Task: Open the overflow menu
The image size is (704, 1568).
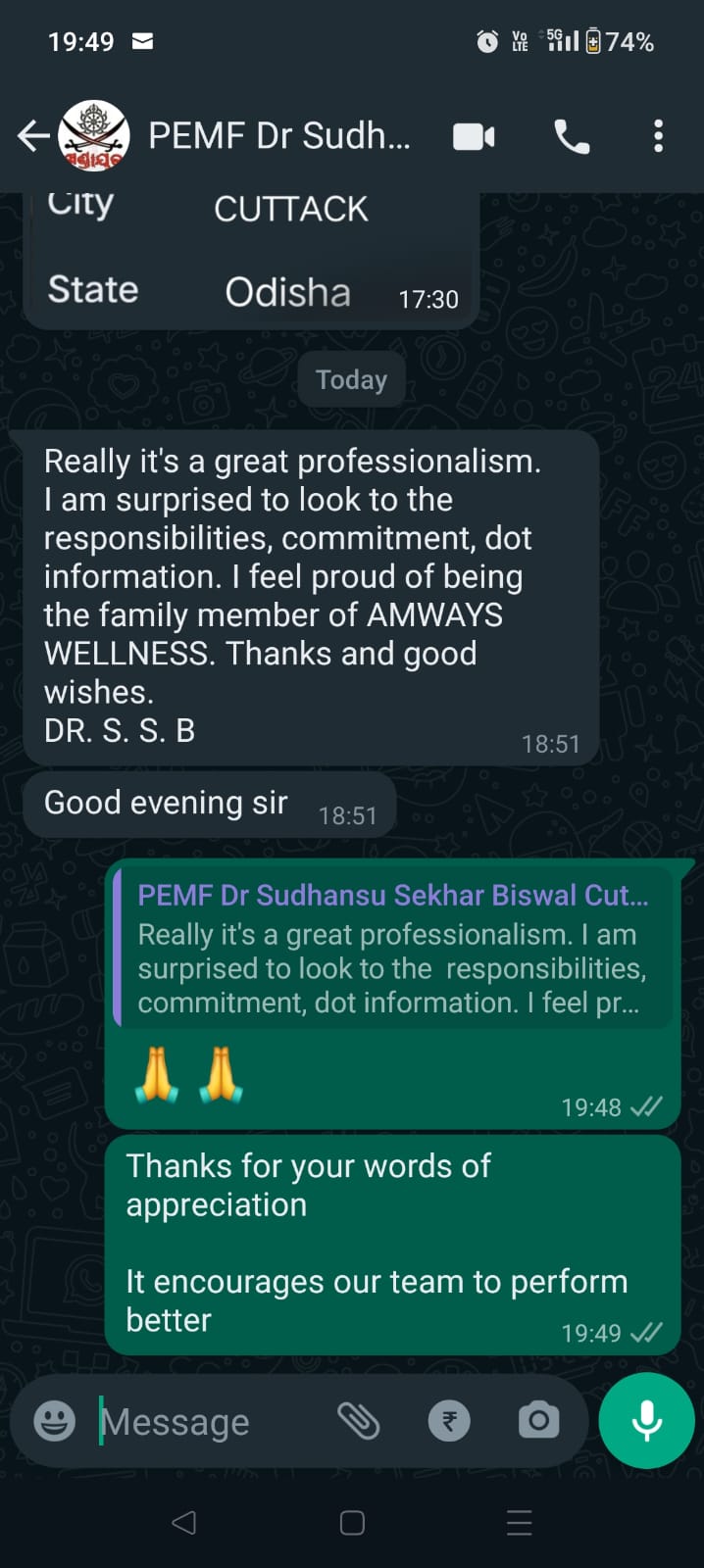Action: (658, 136)
